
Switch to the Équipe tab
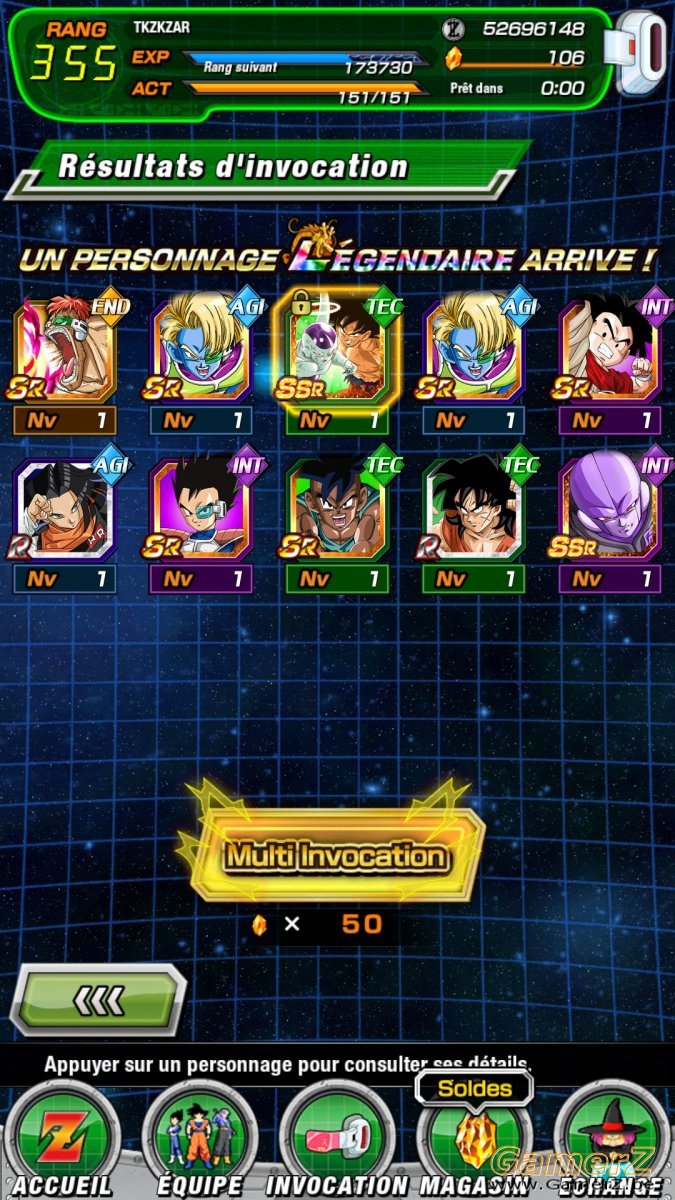pyautogui.click(x=198, y=1139)
